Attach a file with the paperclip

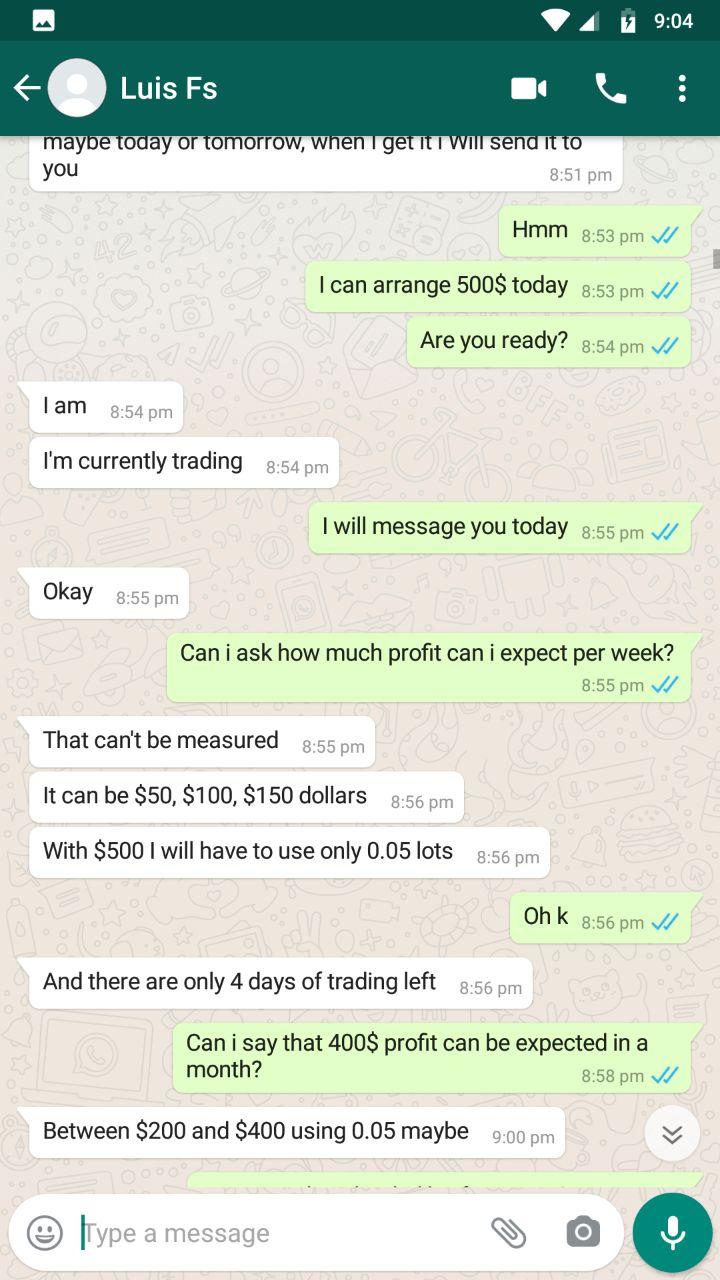pos(508,1232)
